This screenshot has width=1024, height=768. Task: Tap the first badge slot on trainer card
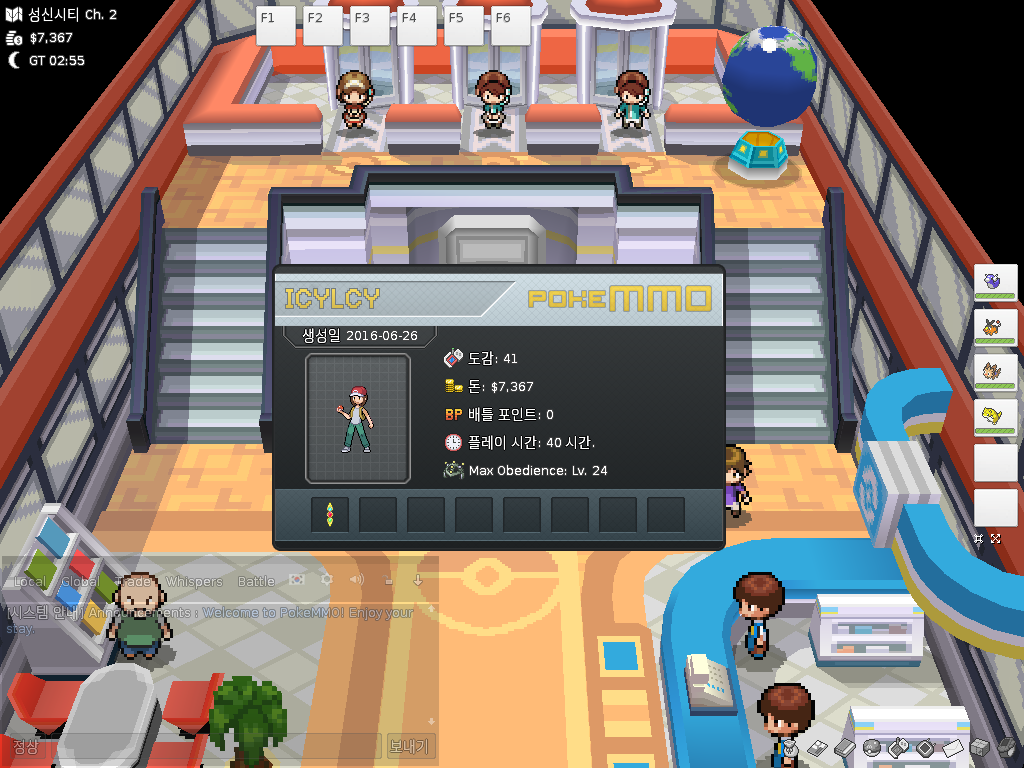tap(330, 515)
